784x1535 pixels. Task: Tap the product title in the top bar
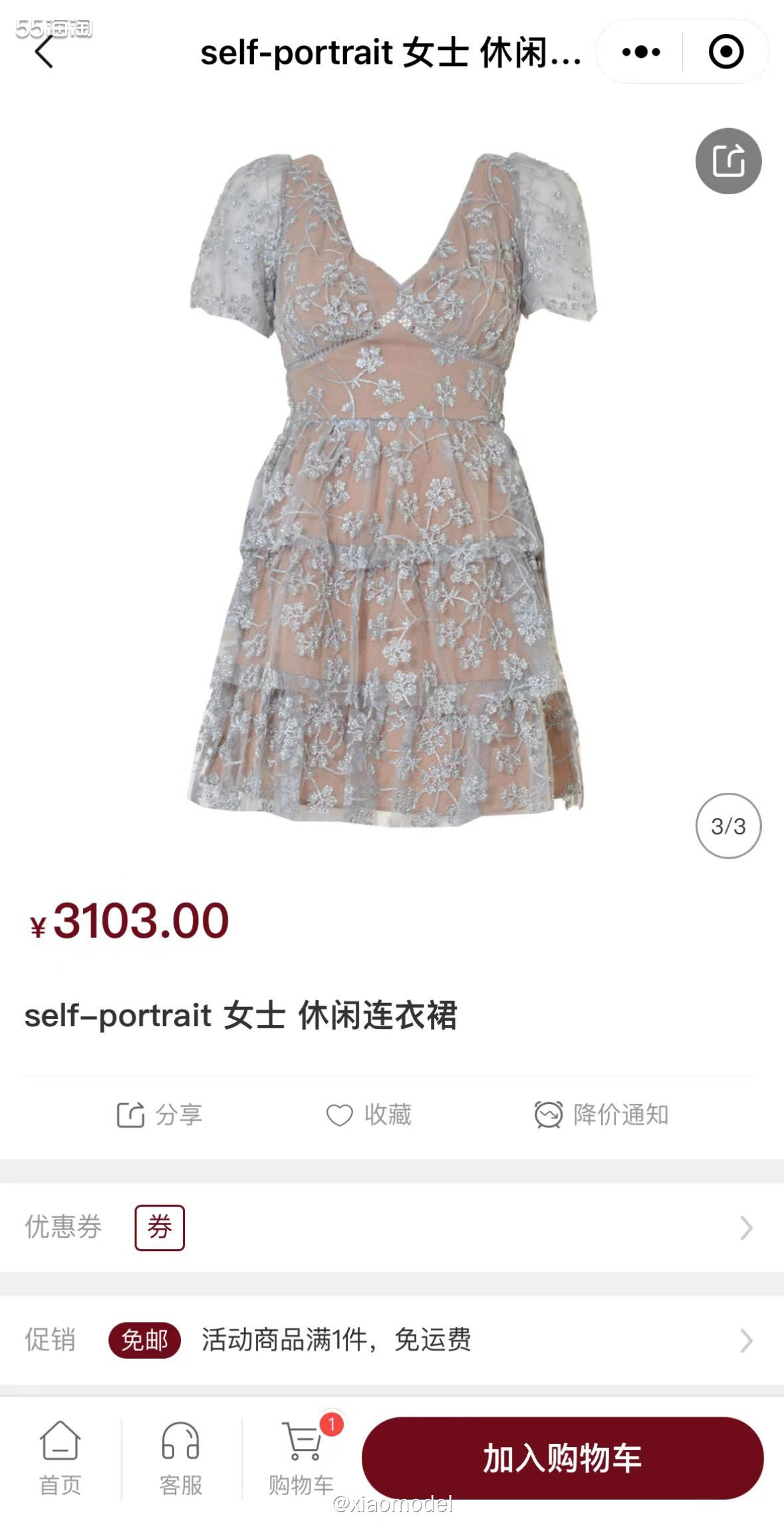[x=389, y=53]
